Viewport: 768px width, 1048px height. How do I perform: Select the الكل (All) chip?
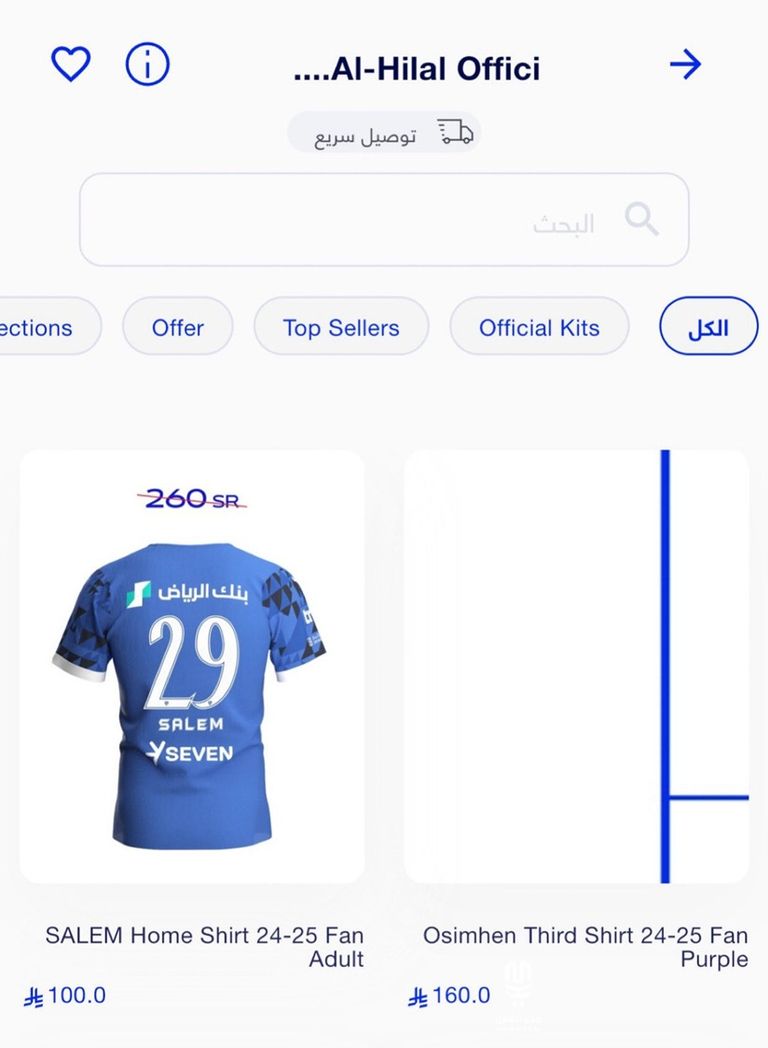(708, 327)
